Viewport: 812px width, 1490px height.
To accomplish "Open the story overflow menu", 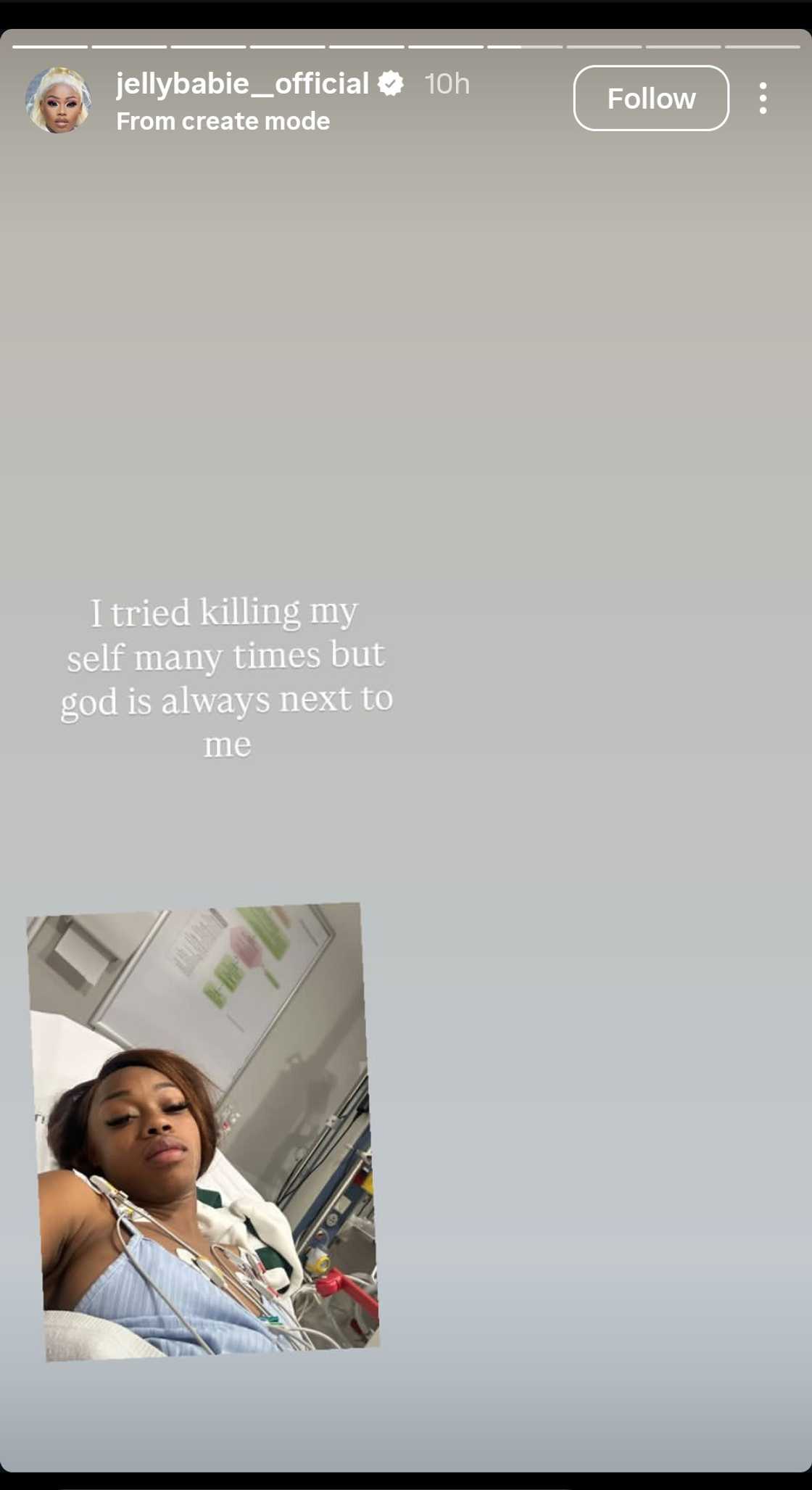I will tap(763, 99).
